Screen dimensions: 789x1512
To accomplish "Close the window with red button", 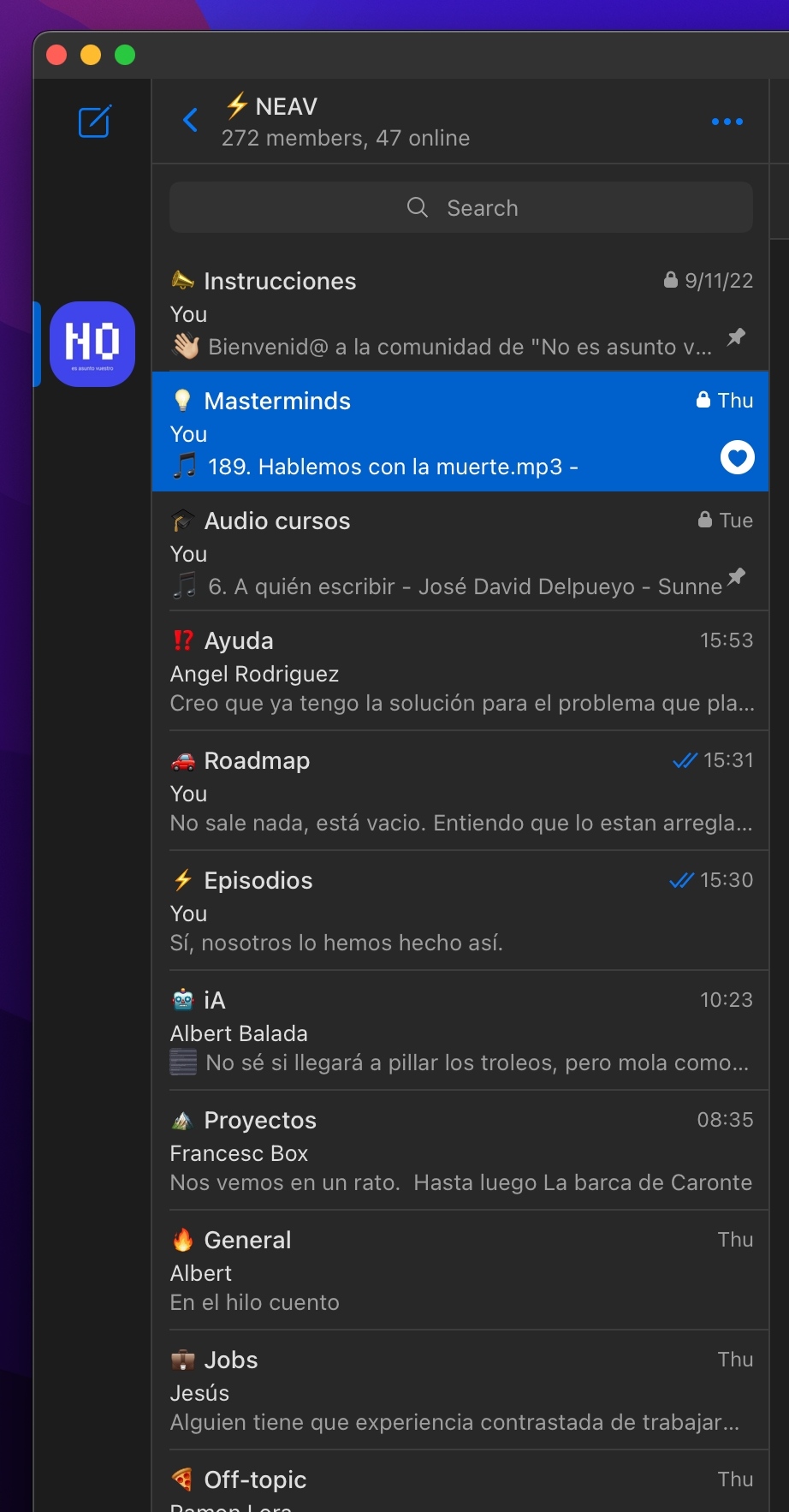I will point(56,55).
